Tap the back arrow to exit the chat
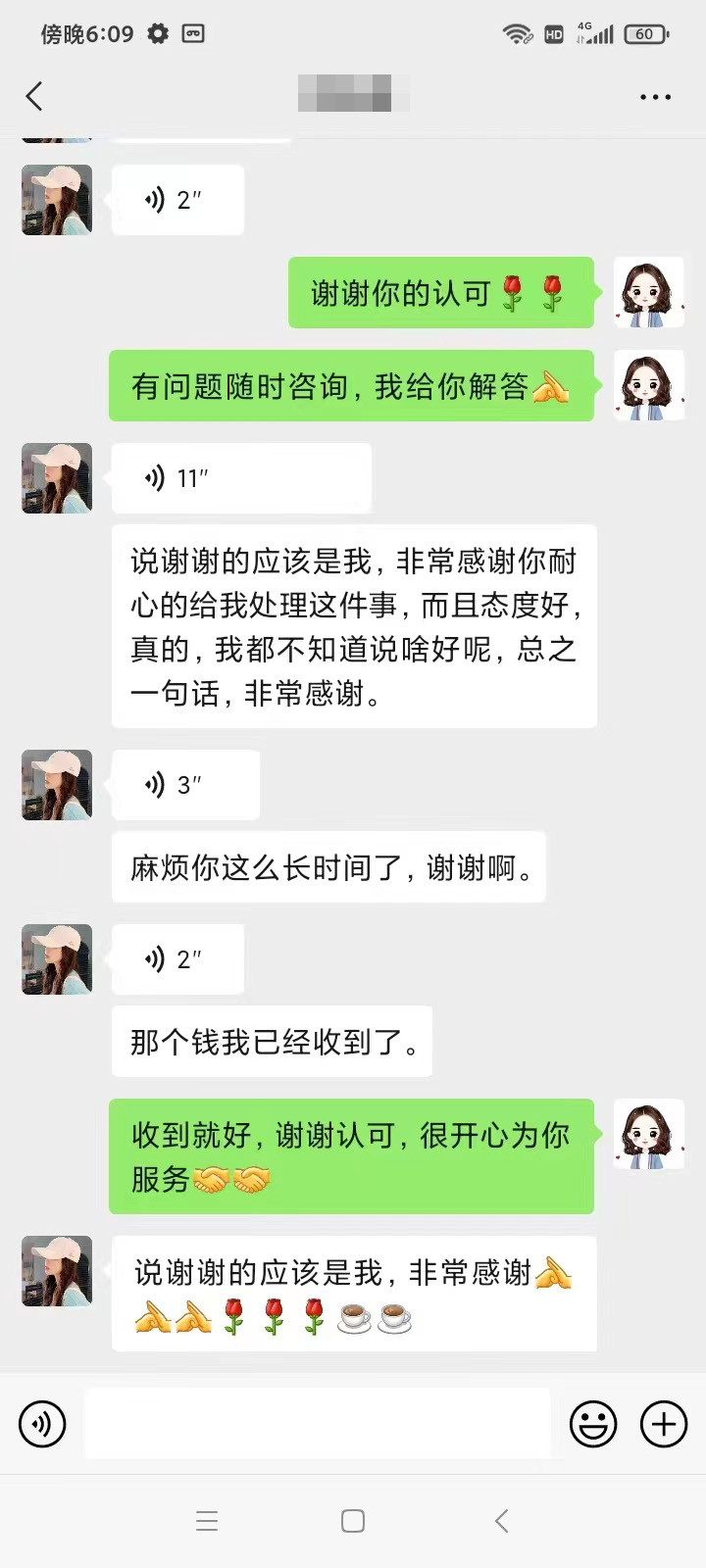The width and height of the screenshot is (706, 1568). [x=34, y=96]
